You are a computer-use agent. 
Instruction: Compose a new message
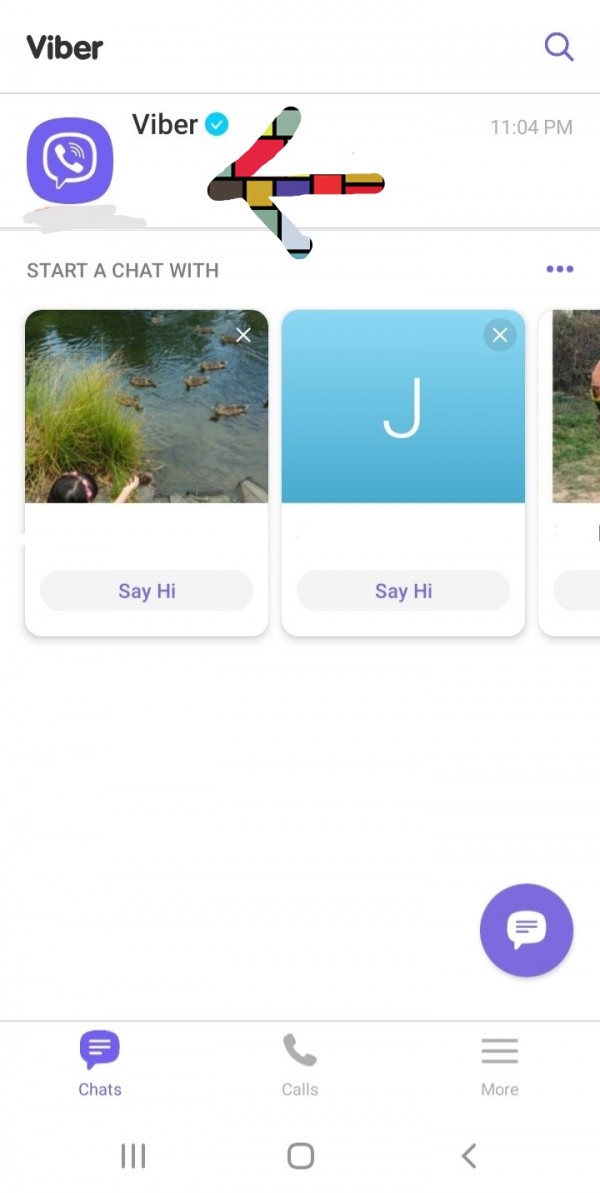[x=526, y=930]
